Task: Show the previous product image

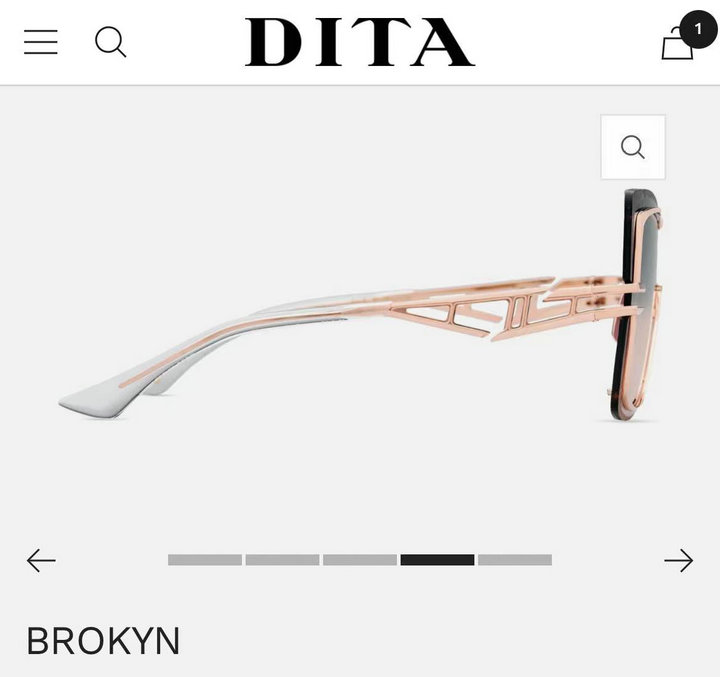Action: click(41, 560)
